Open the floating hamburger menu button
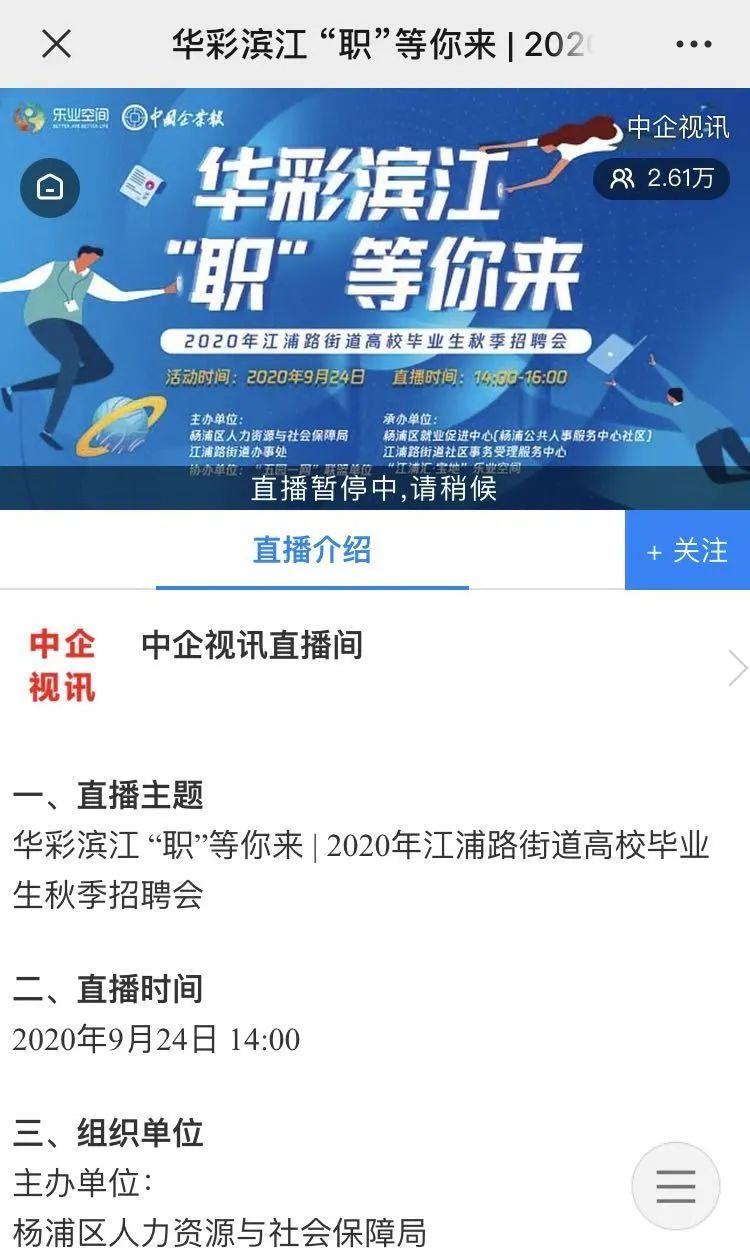Image resolution: width=750 pixels, height=1257 pixels. [x=676, y=1186]
